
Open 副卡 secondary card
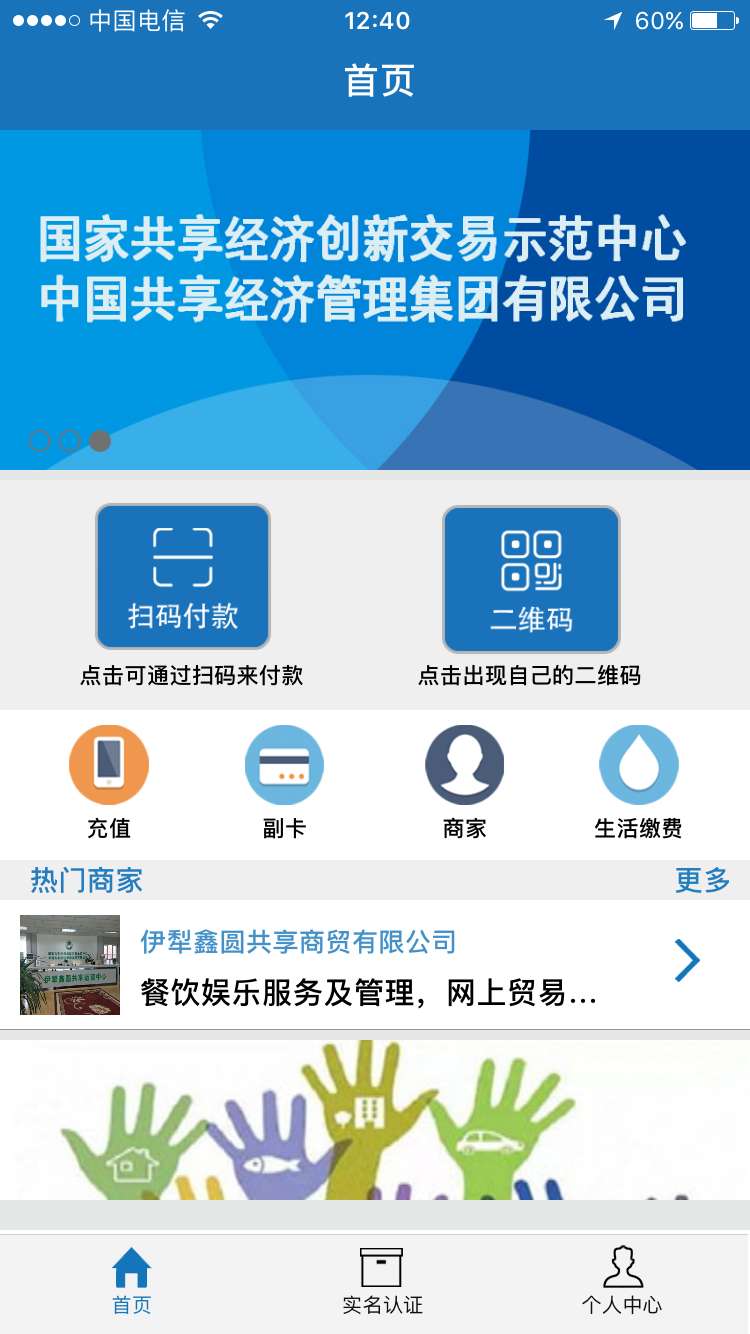[284, 782]
